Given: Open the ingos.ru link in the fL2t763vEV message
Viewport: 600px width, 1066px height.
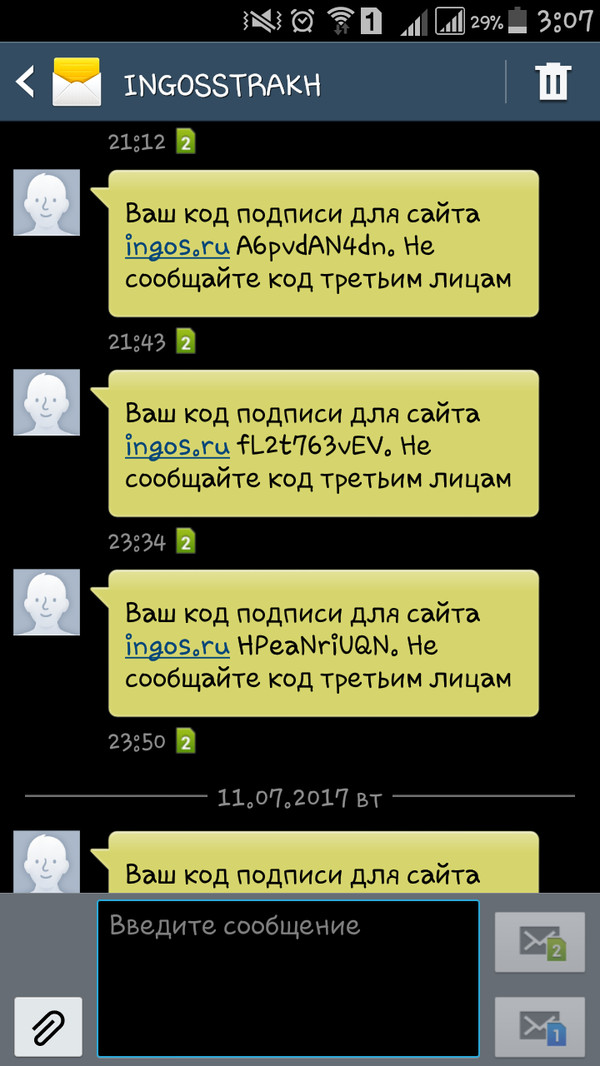Looking at the screenshot, I should [x=178, y=446].
